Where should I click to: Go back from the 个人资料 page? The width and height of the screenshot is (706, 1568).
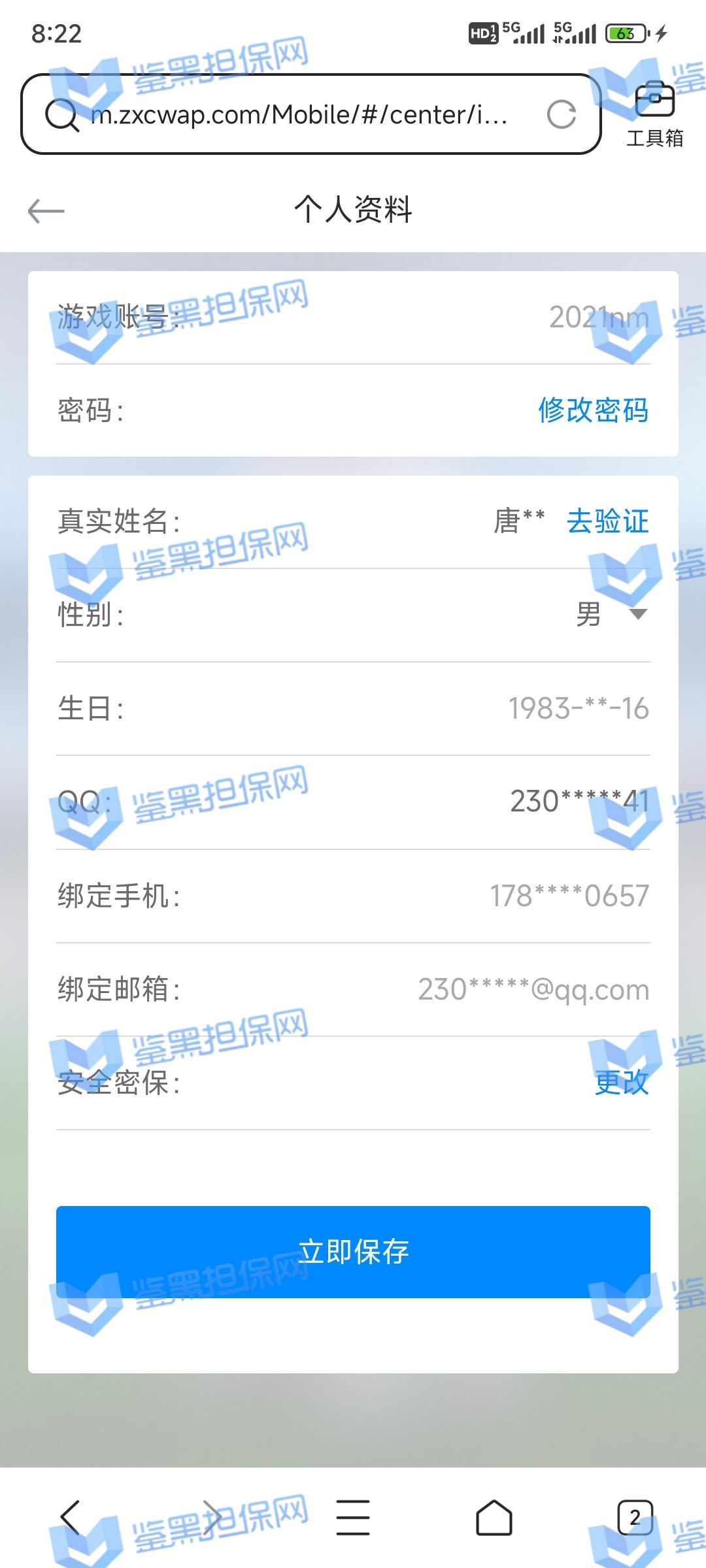pyautogui.click(x=46, y=211)
